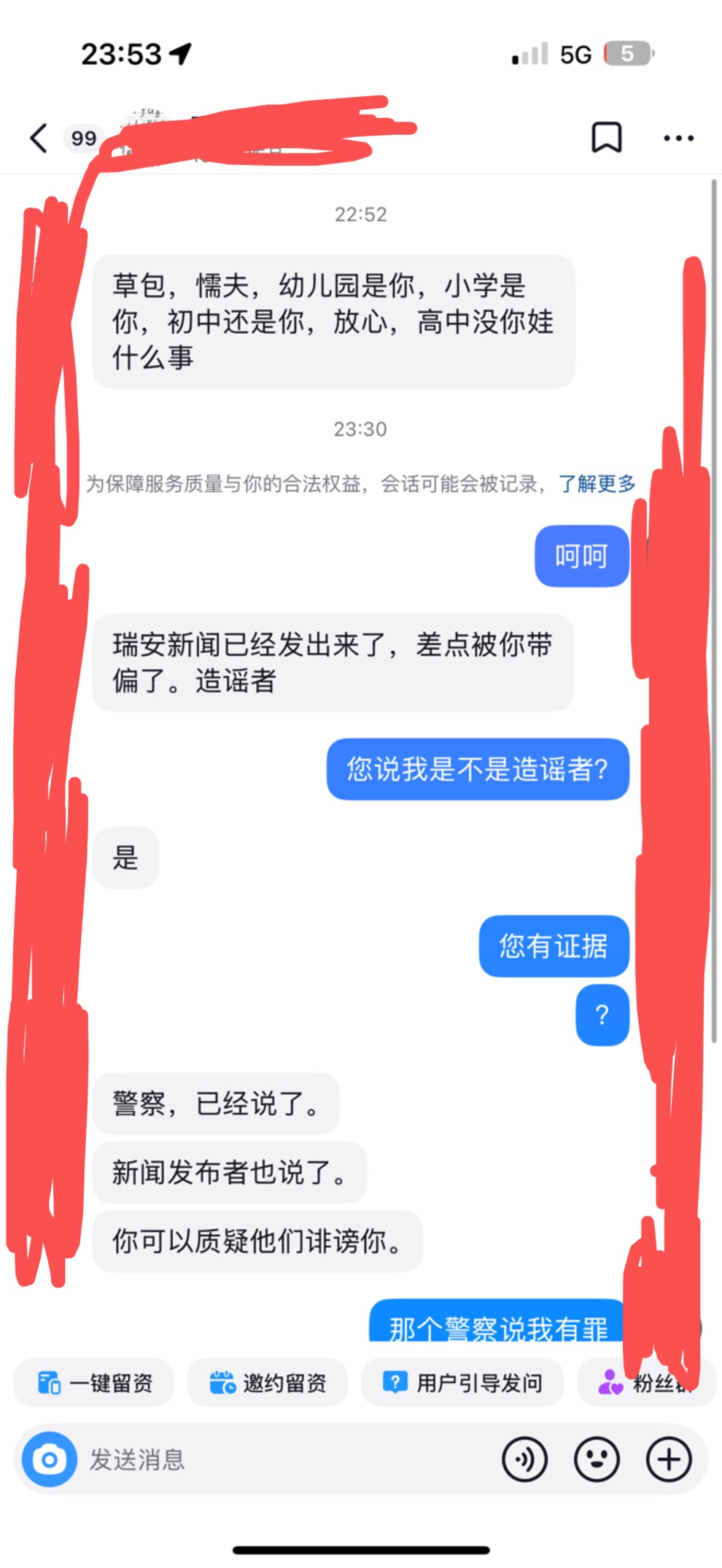The width and height of the screenshot is (722, 1568).
Task: Open the camera from the message bar
Action: pyautogui.click(x=50, y=1459)
